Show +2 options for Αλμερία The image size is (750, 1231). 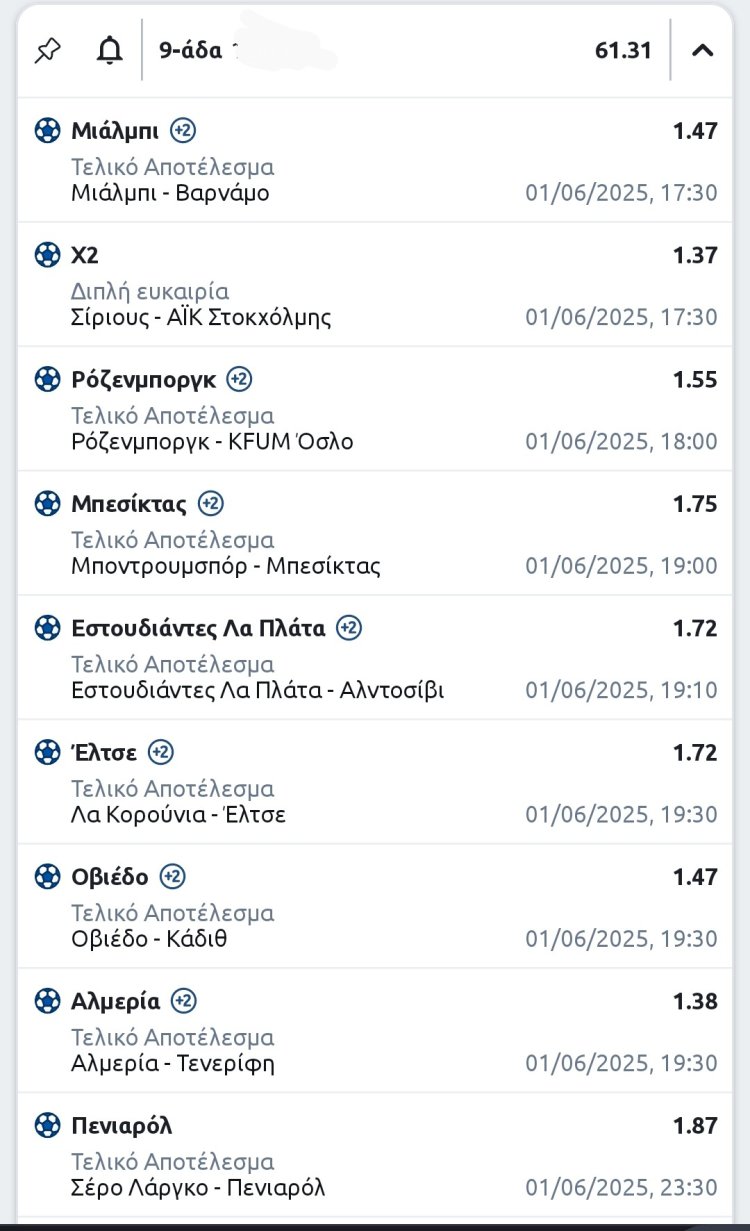[x=184, y=1000]
